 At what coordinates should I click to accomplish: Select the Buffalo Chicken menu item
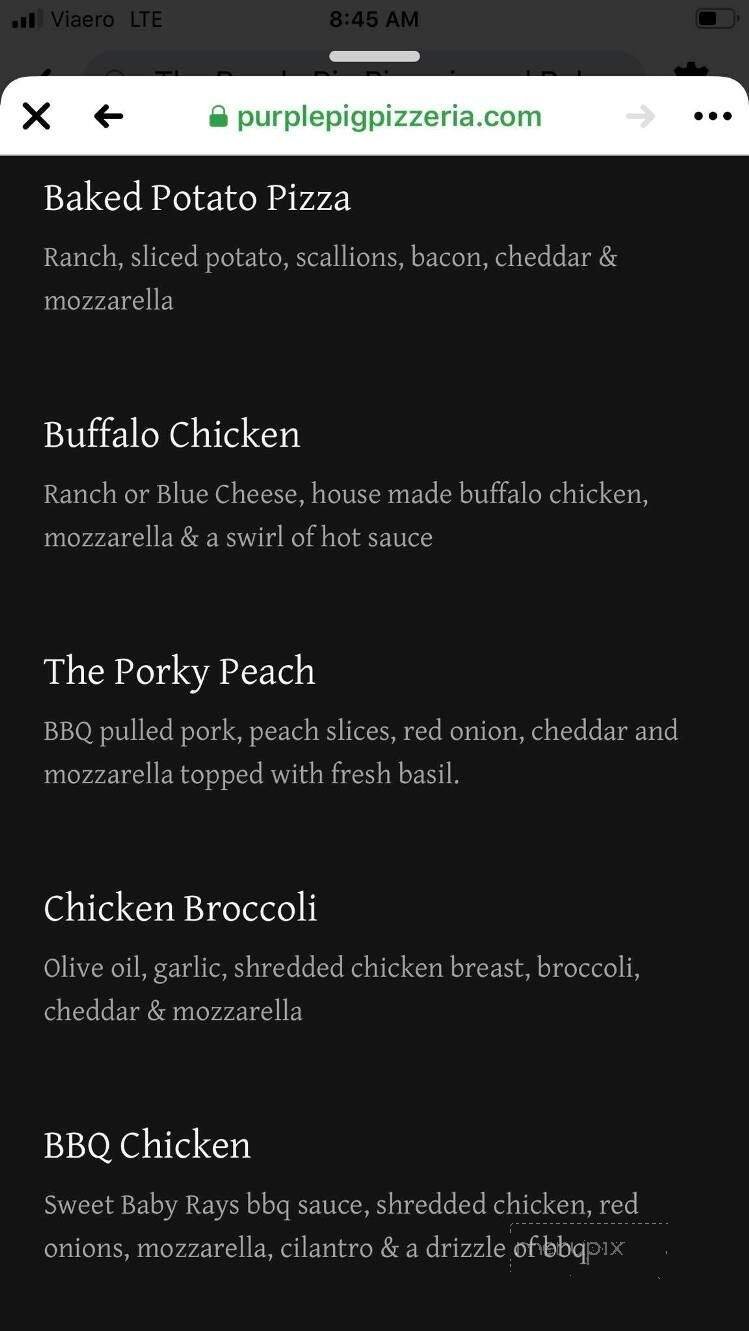[x=172, y=434]
